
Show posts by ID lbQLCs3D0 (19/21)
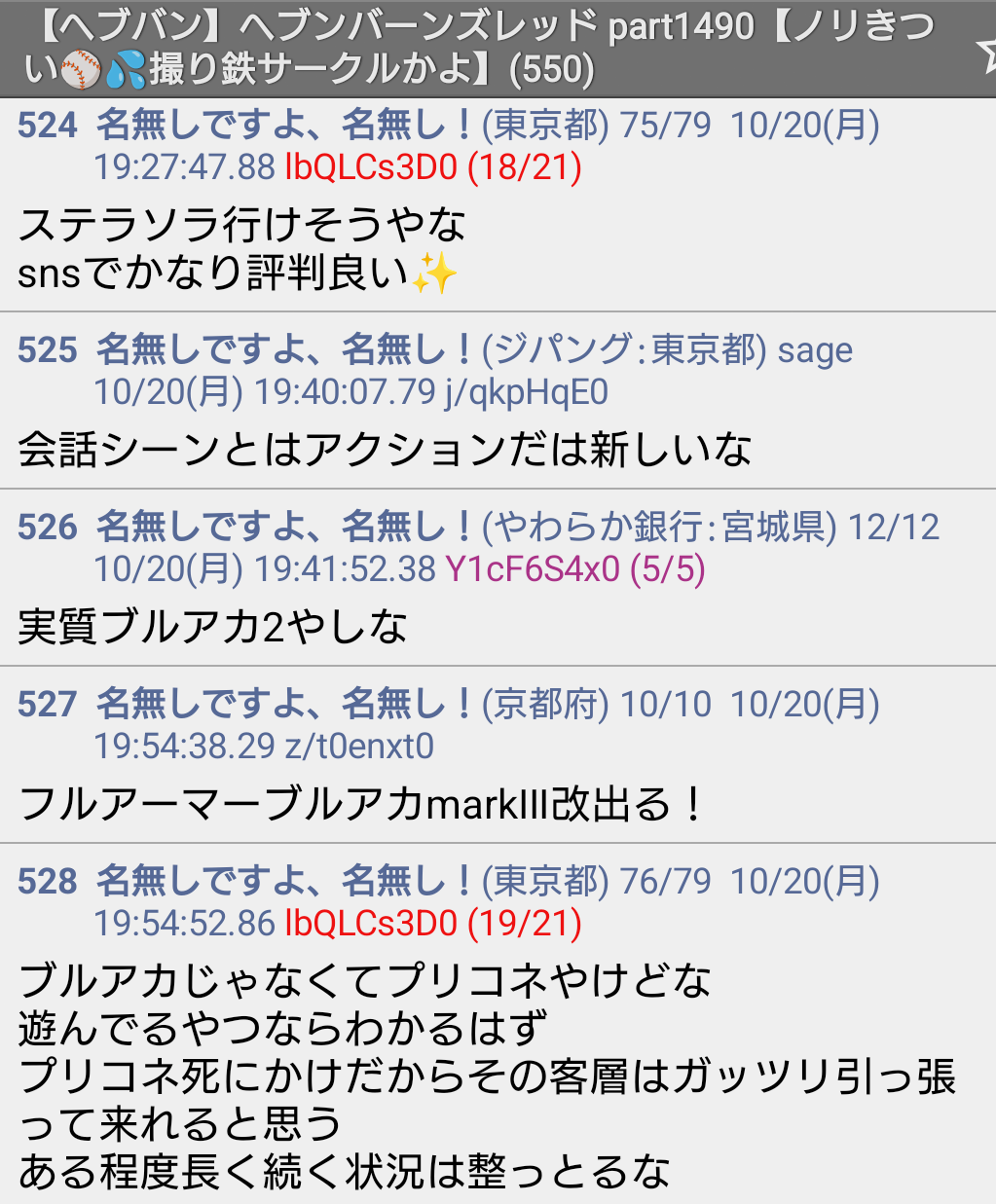[x=432, y=924]
